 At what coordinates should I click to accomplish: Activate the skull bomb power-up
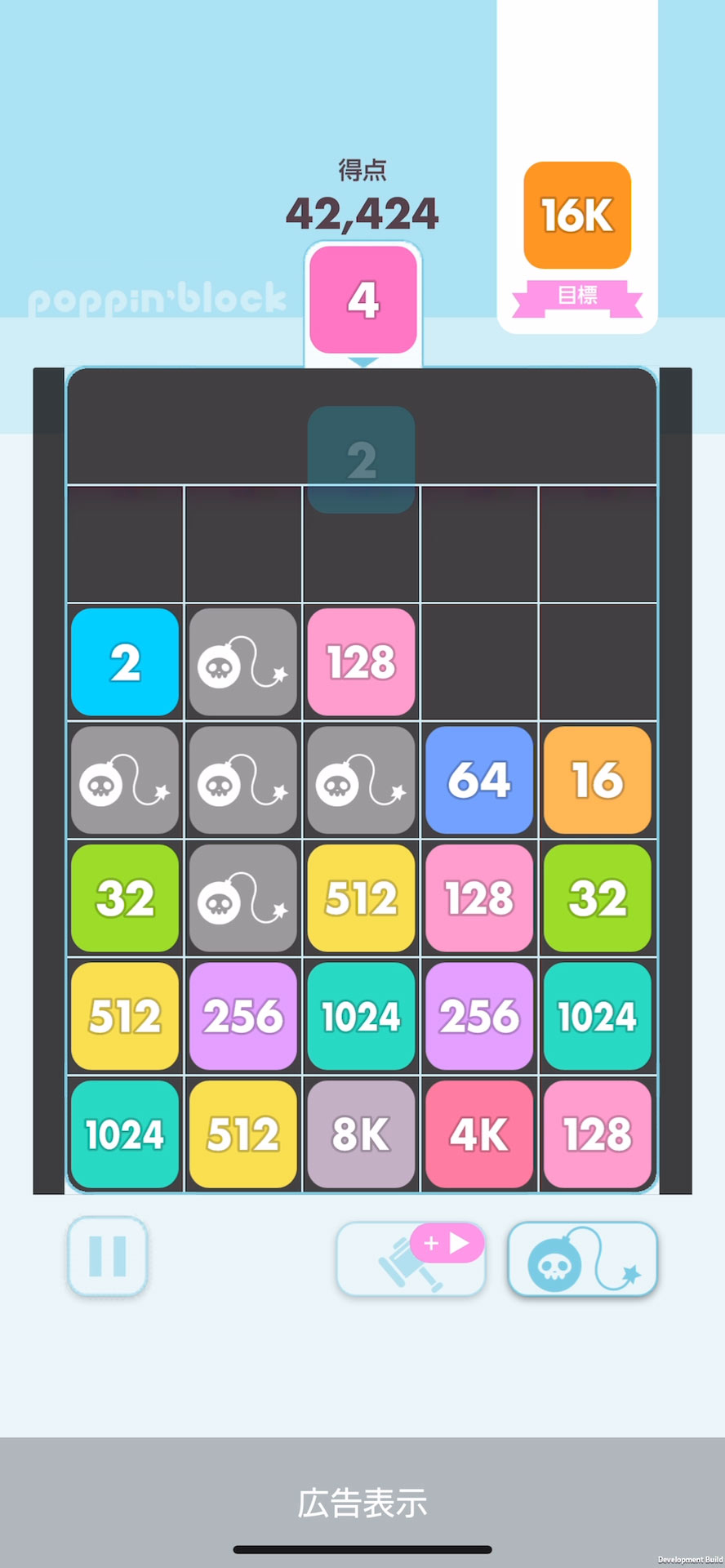(582, 1258)
